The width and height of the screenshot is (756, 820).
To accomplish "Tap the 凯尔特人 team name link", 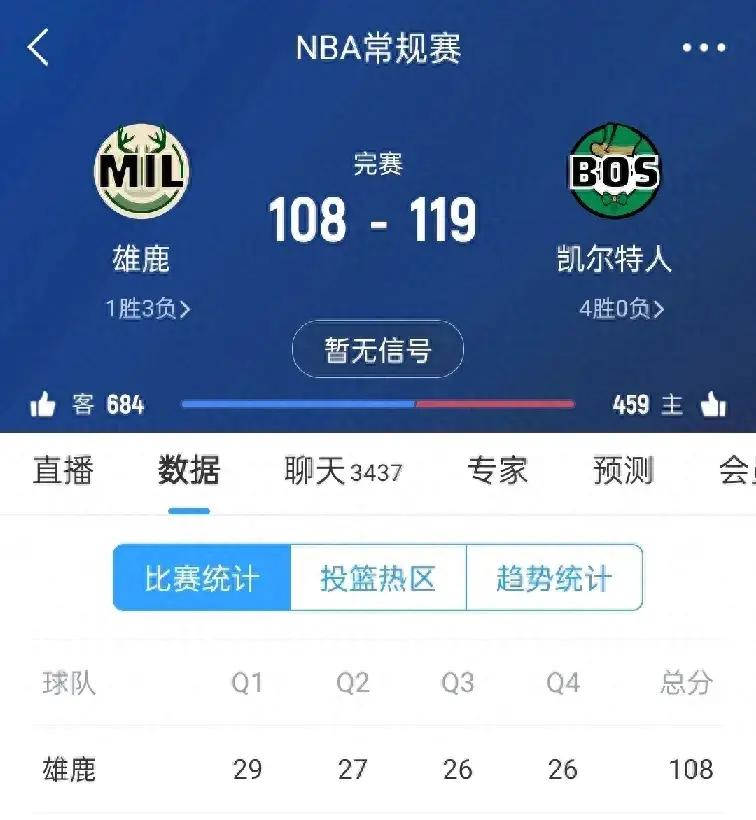I will (613, 258).
